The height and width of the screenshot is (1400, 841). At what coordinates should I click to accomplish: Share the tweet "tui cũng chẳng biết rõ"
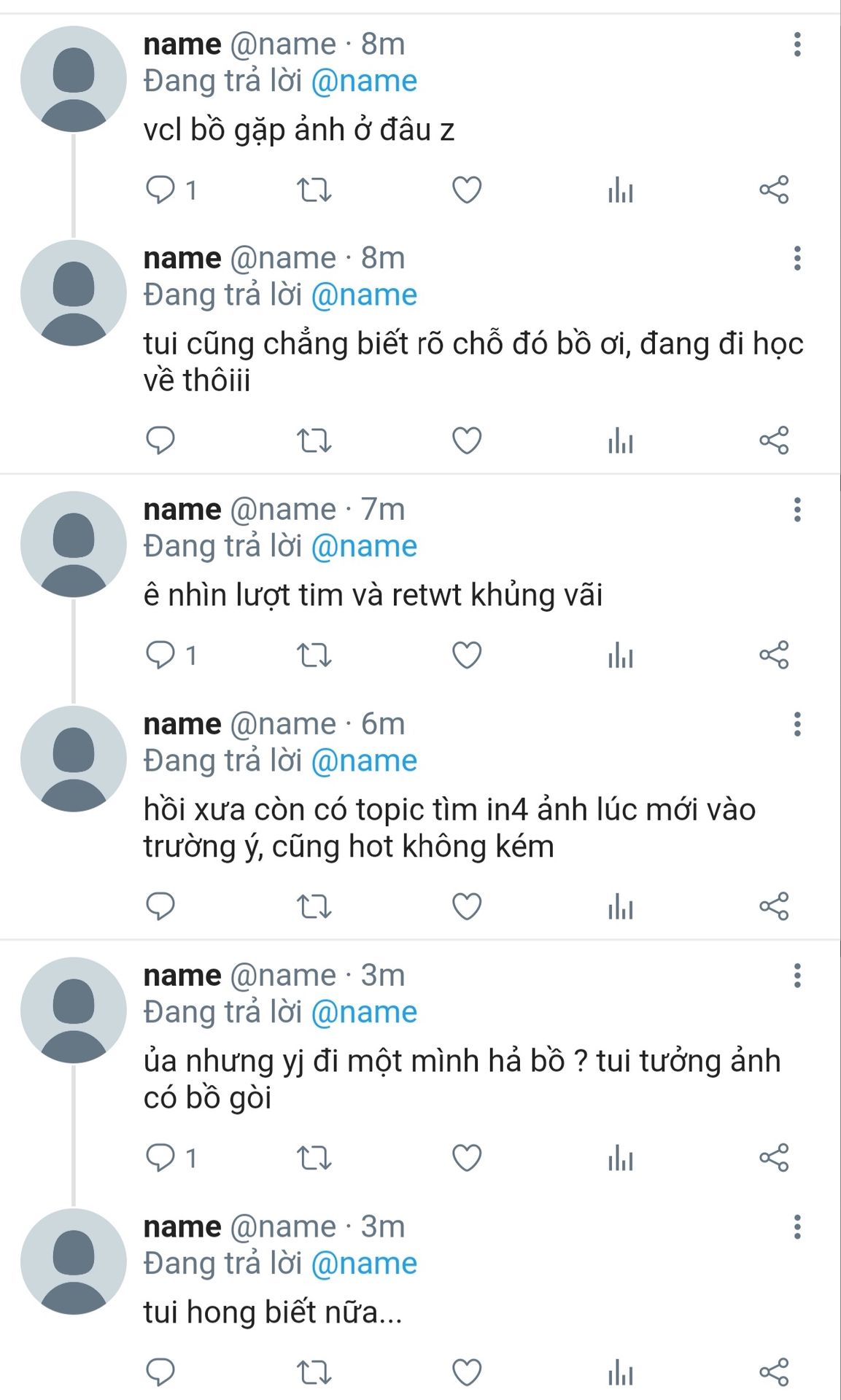coord(774,440)
